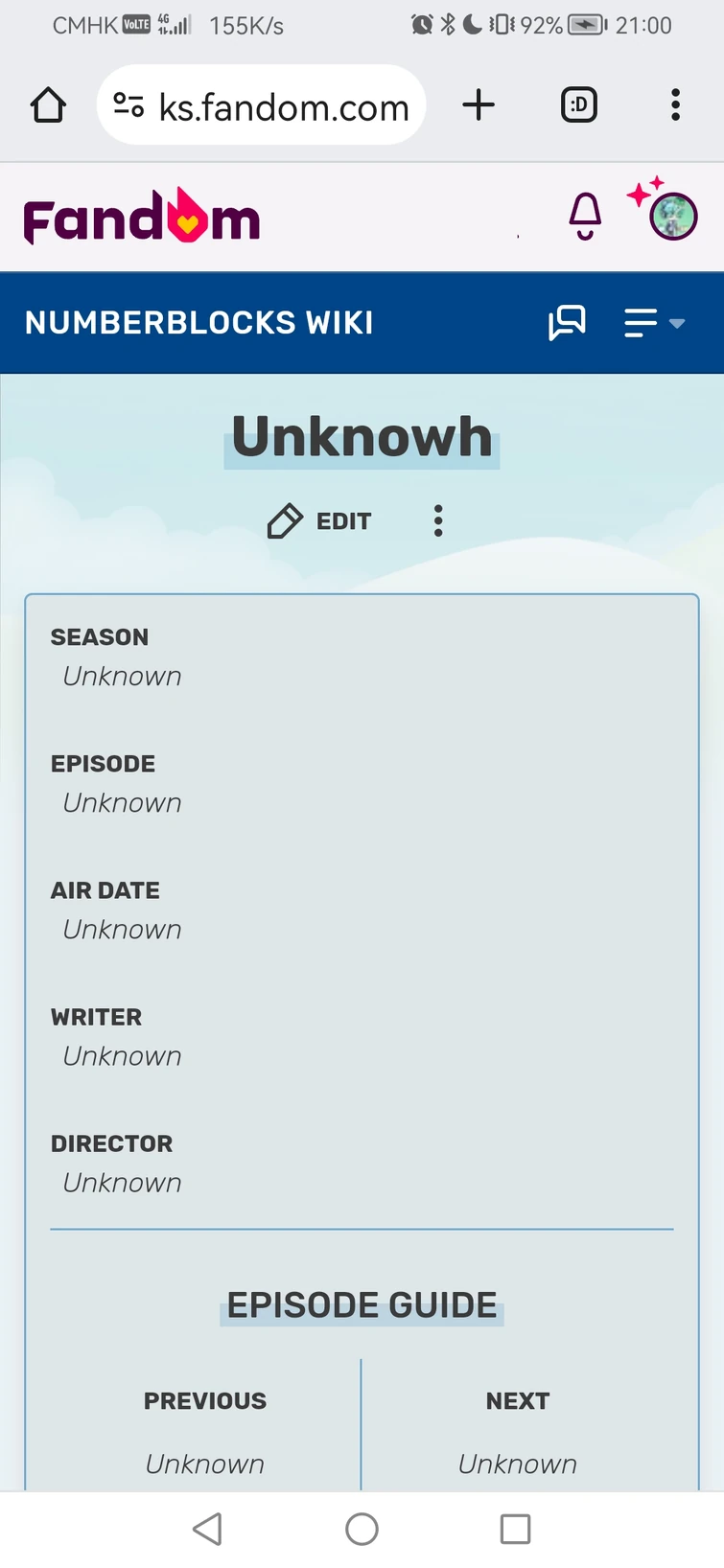Expand the wiki navigation menu
724x1568 pixels.
[x=654, y=323]
